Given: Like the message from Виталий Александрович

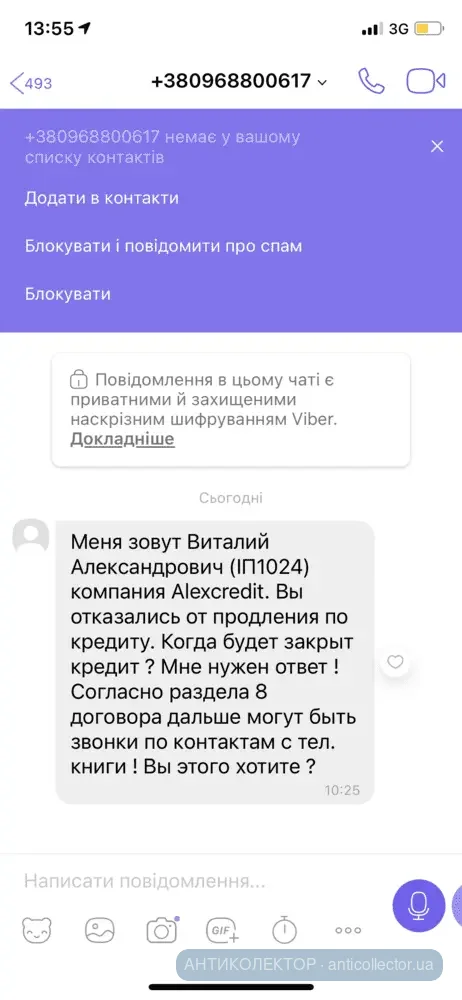Looking at the screenshot, I should pos(396,662).
